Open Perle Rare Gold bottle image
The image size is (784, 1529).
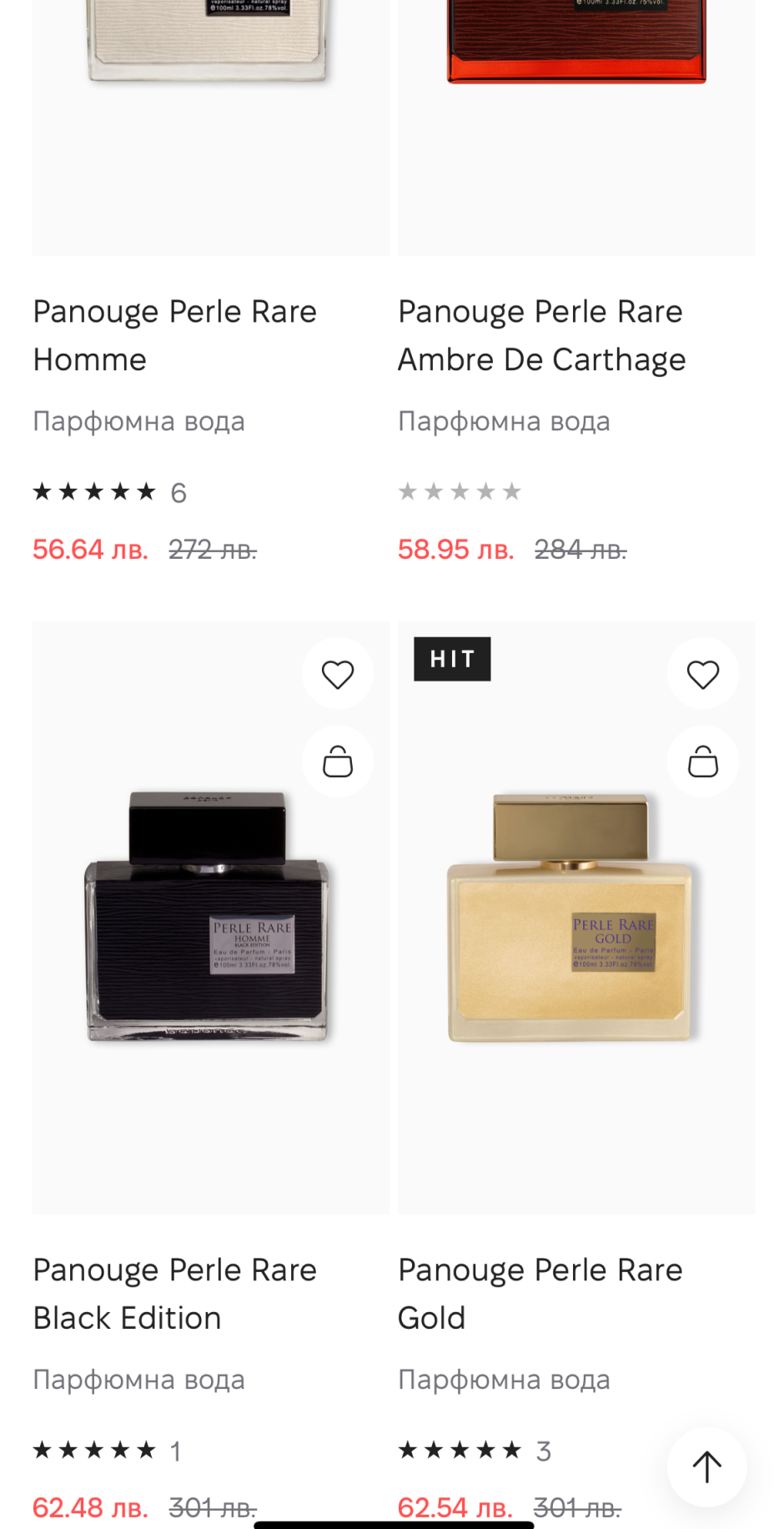570,918
